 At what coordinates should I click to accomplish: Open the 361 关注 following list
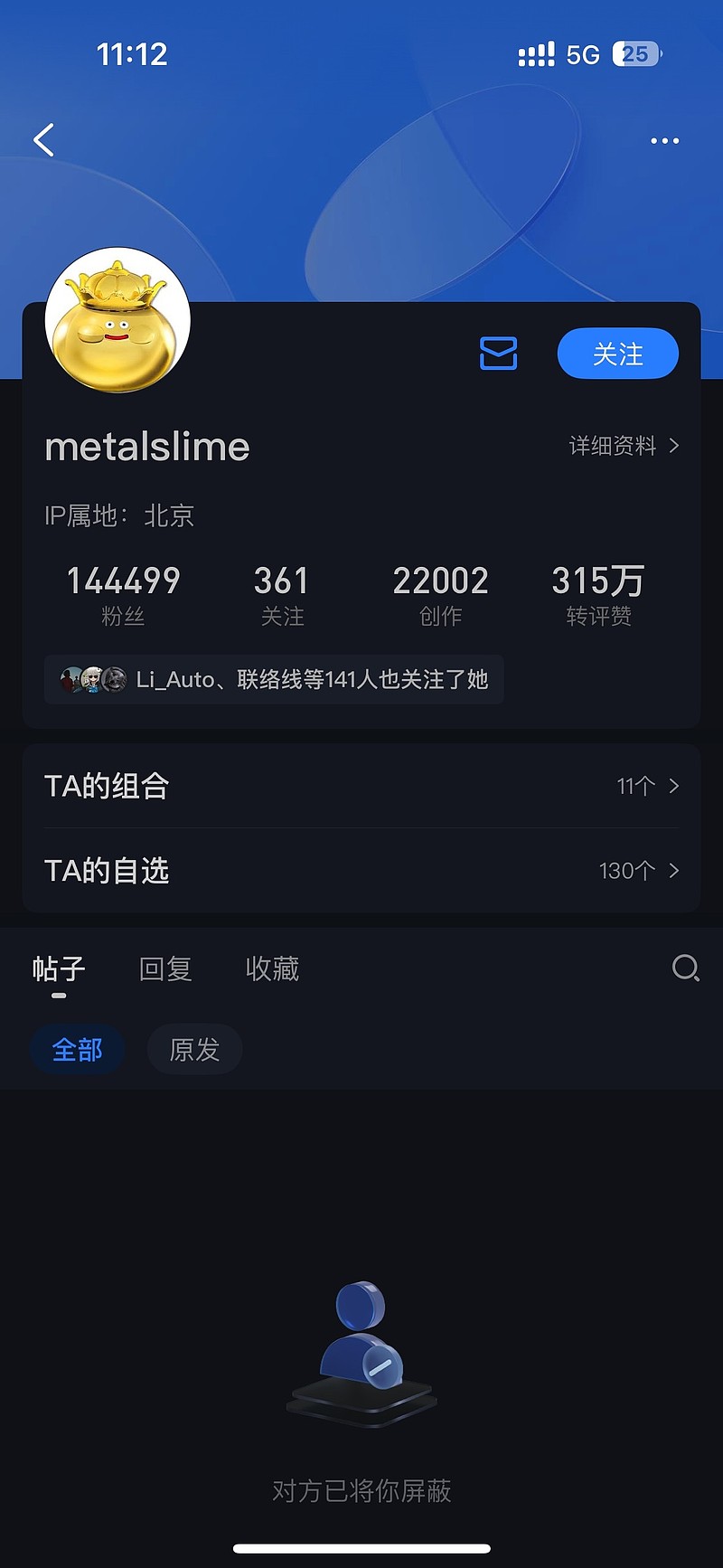[281, 594]
